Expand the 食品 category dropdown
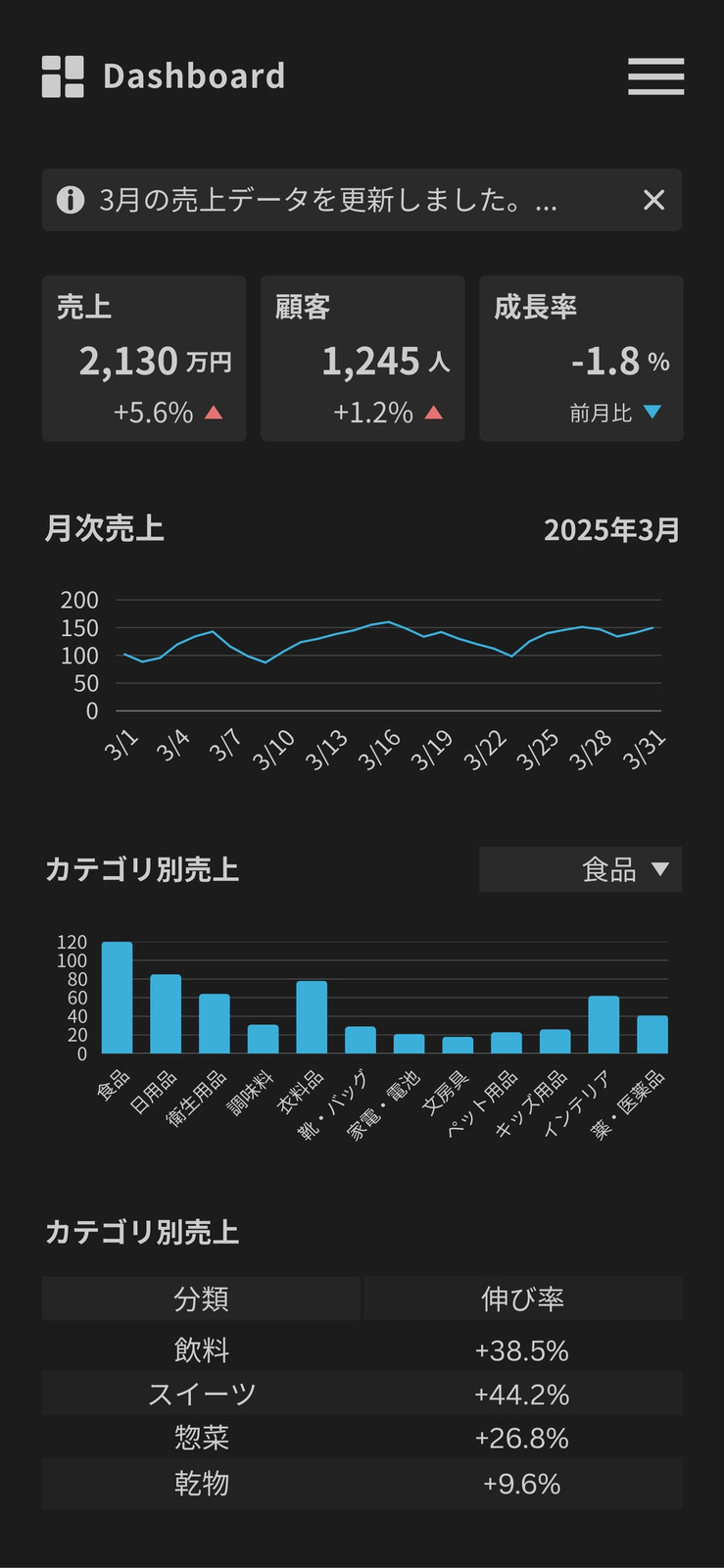Image resolution: width=724 pixels, height=1568 pixels. point(580,869)
